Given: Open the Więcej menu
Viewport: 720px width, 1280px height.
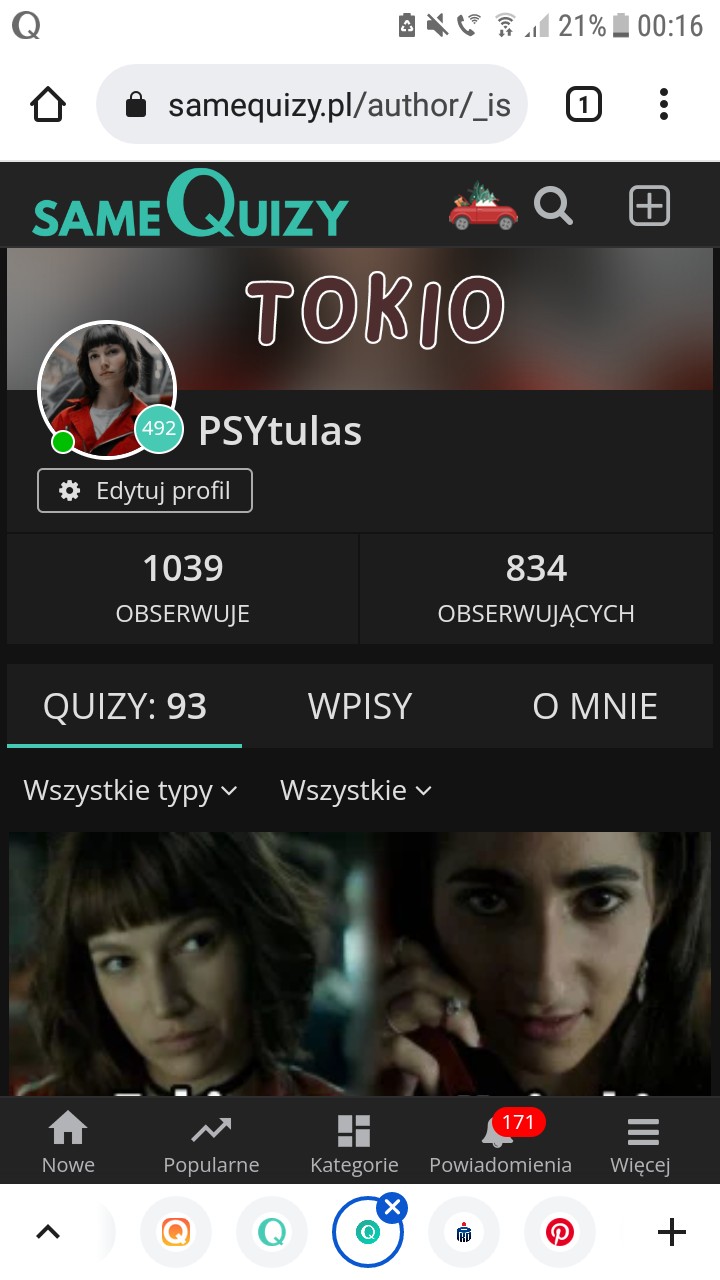Looking at the screenshot, I should point(641,1143).
